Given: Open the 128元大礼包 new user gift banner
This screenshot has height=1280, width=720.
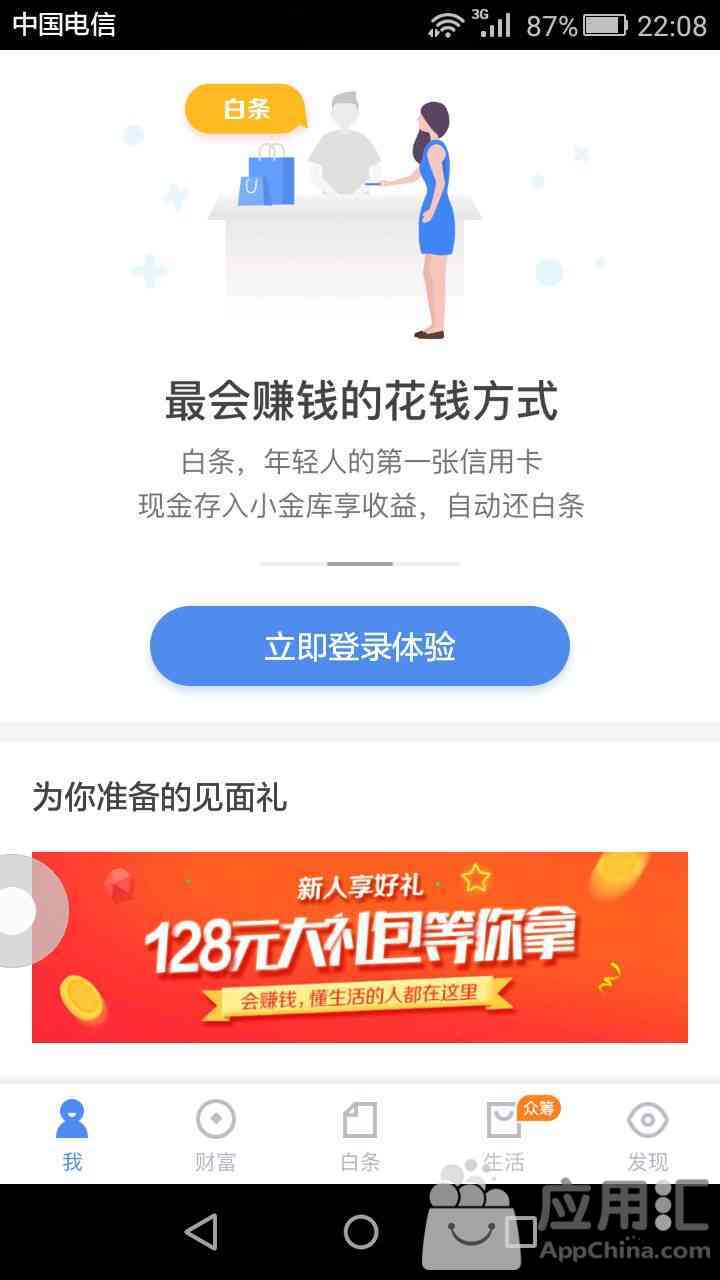Looking at the screenshot, I should click(360, 946).
